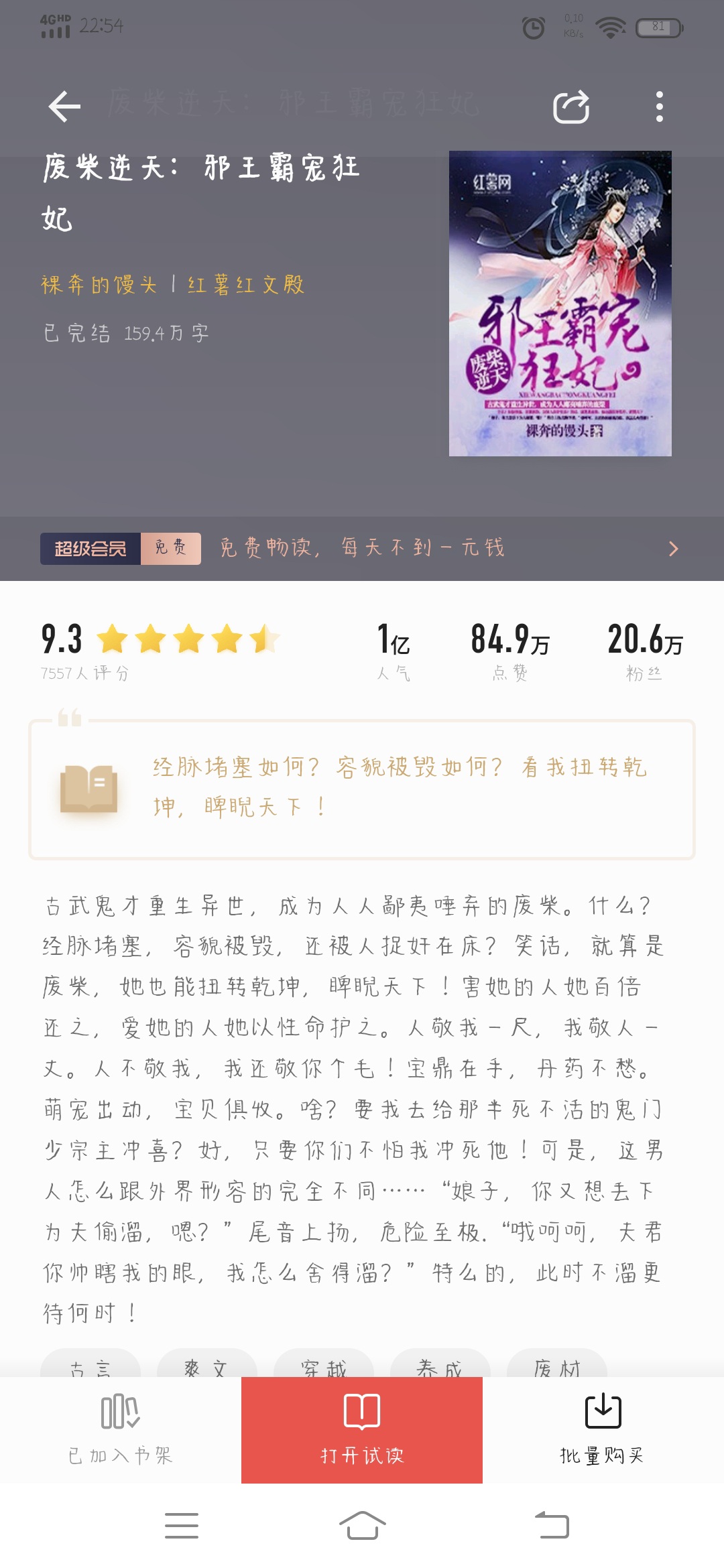
Task: Tap the 已加入书架 bookshelf button
Action: (x=121, y=1429)
